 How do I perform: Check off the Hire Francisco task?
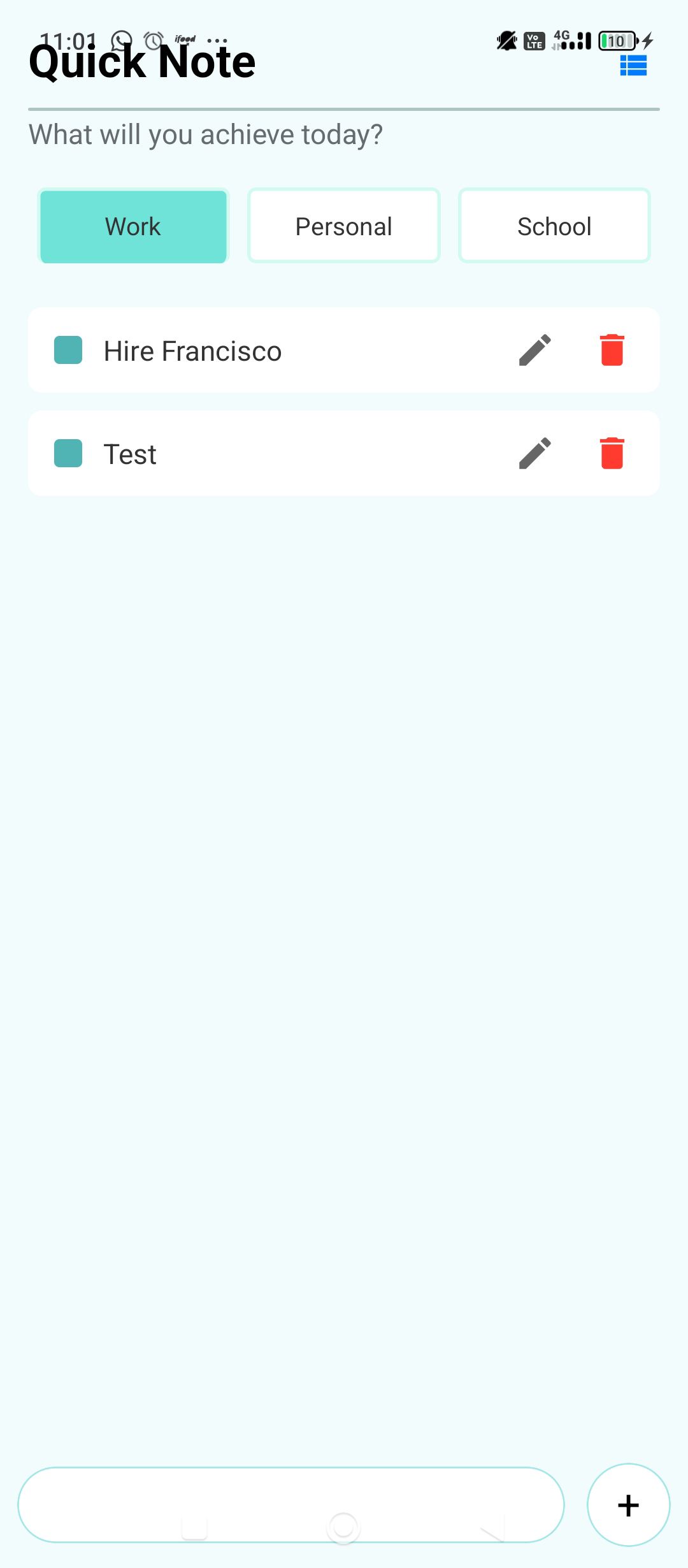pyautogui.click(x=68, y=350)
